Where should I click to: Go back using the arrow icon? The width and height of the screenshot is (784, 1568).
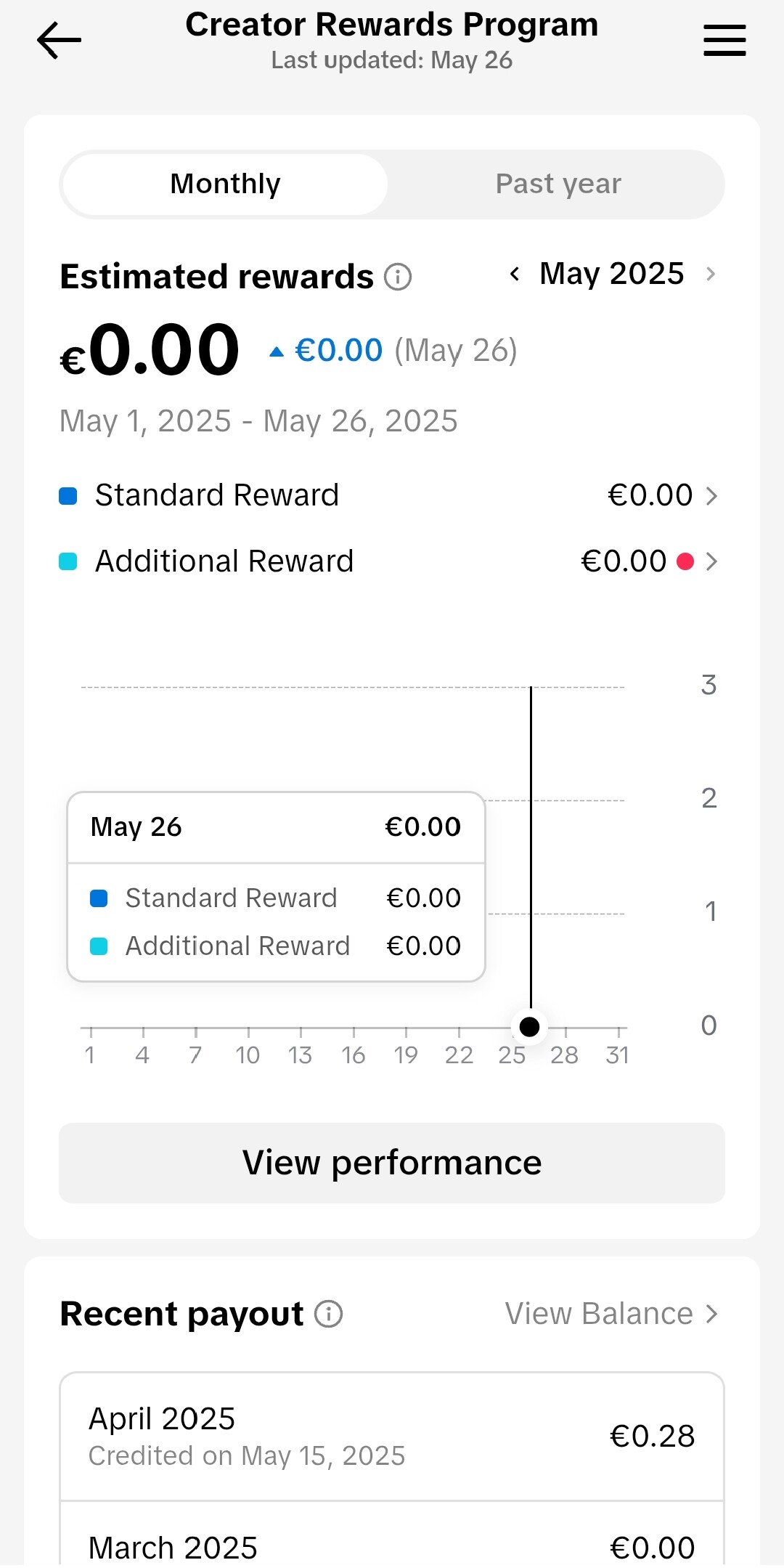(59, 40)
